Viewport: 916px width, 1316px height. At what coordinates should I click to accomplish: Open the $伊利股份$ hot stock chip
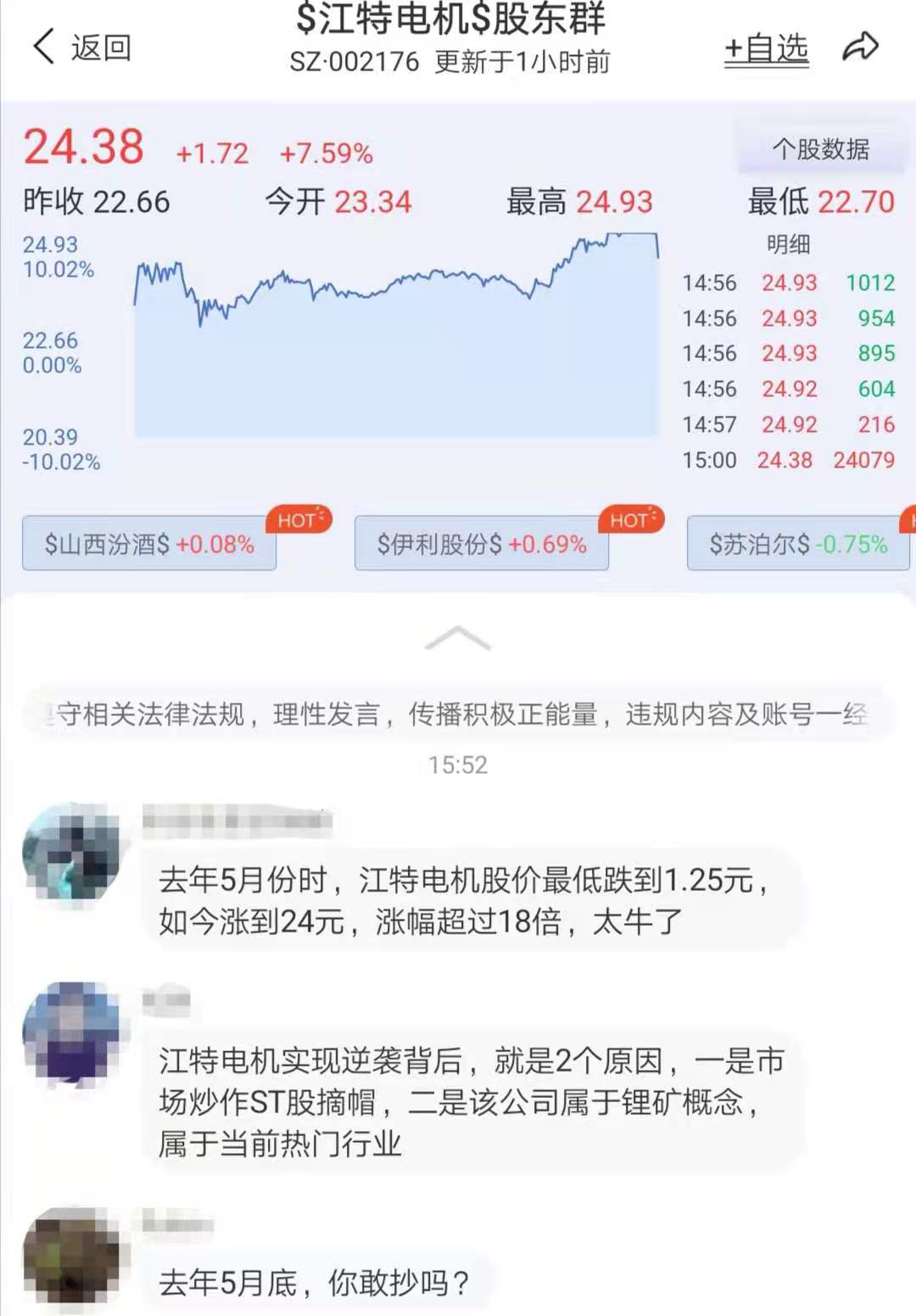point(482,543)
